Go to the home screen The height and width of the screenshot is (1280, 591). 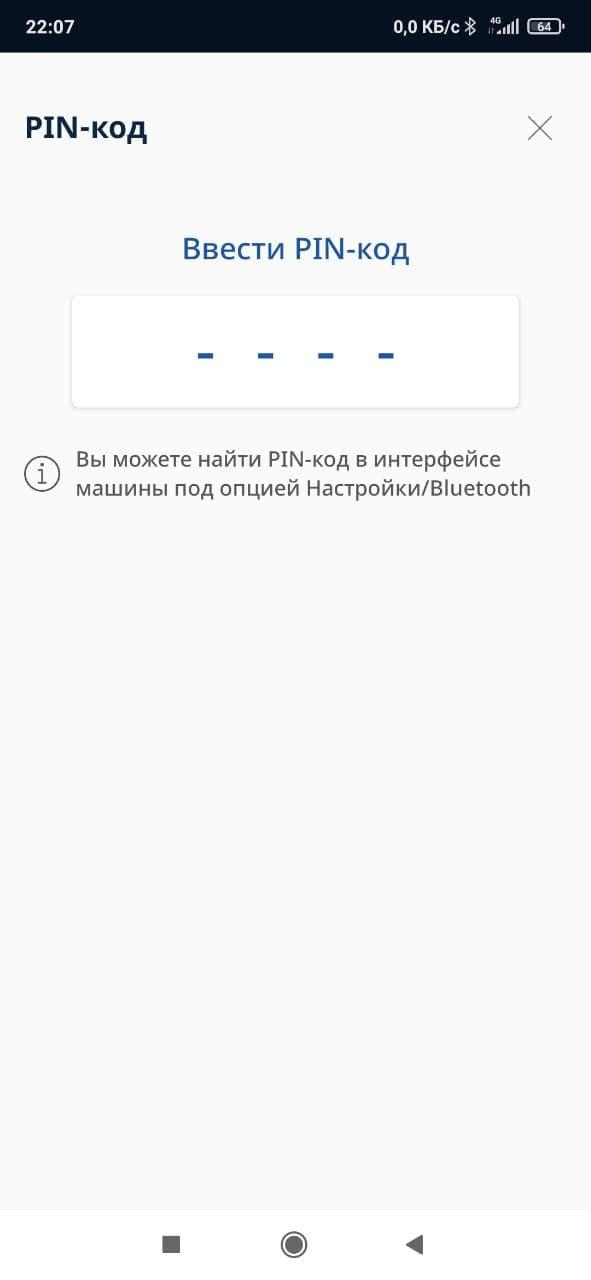[294, 1244]
